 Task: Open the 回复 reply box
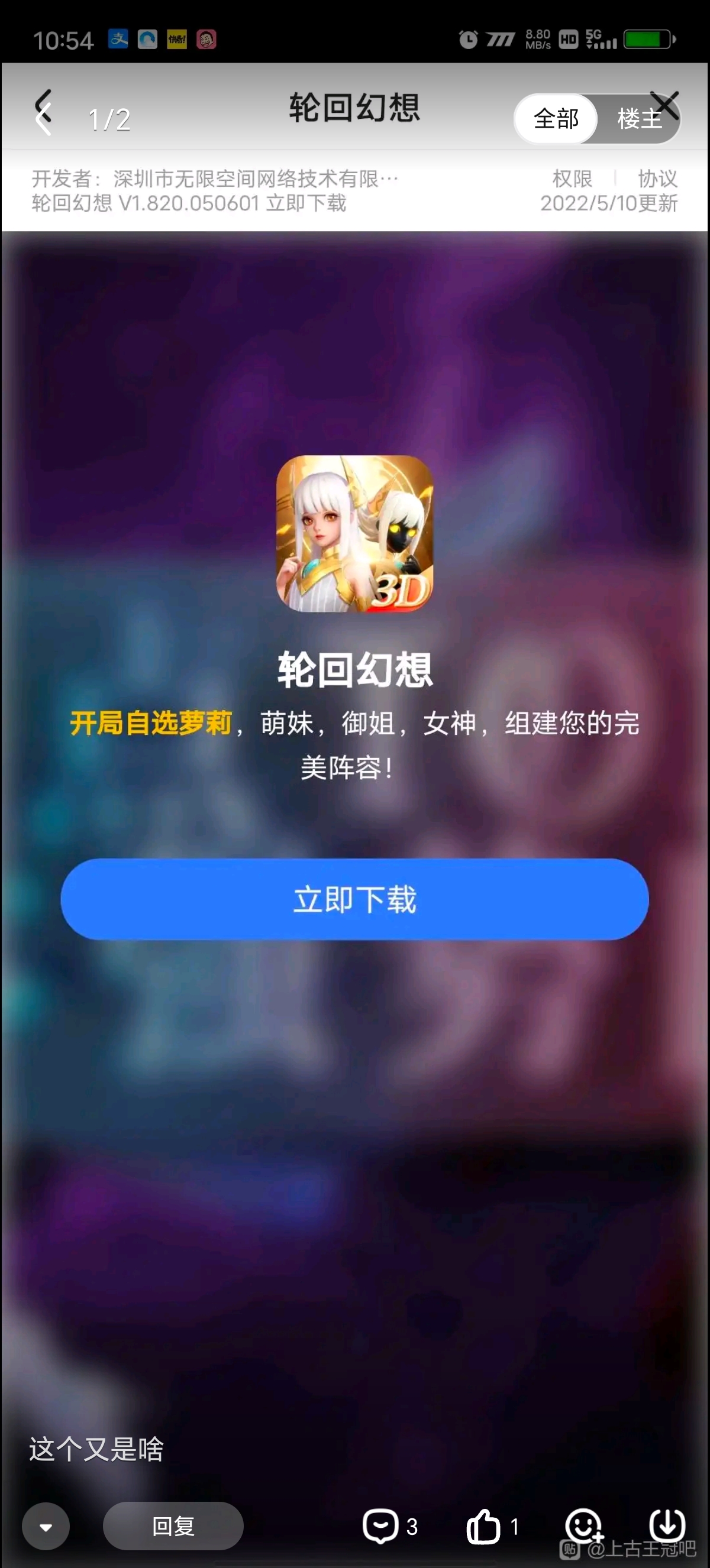point(173,1525)
